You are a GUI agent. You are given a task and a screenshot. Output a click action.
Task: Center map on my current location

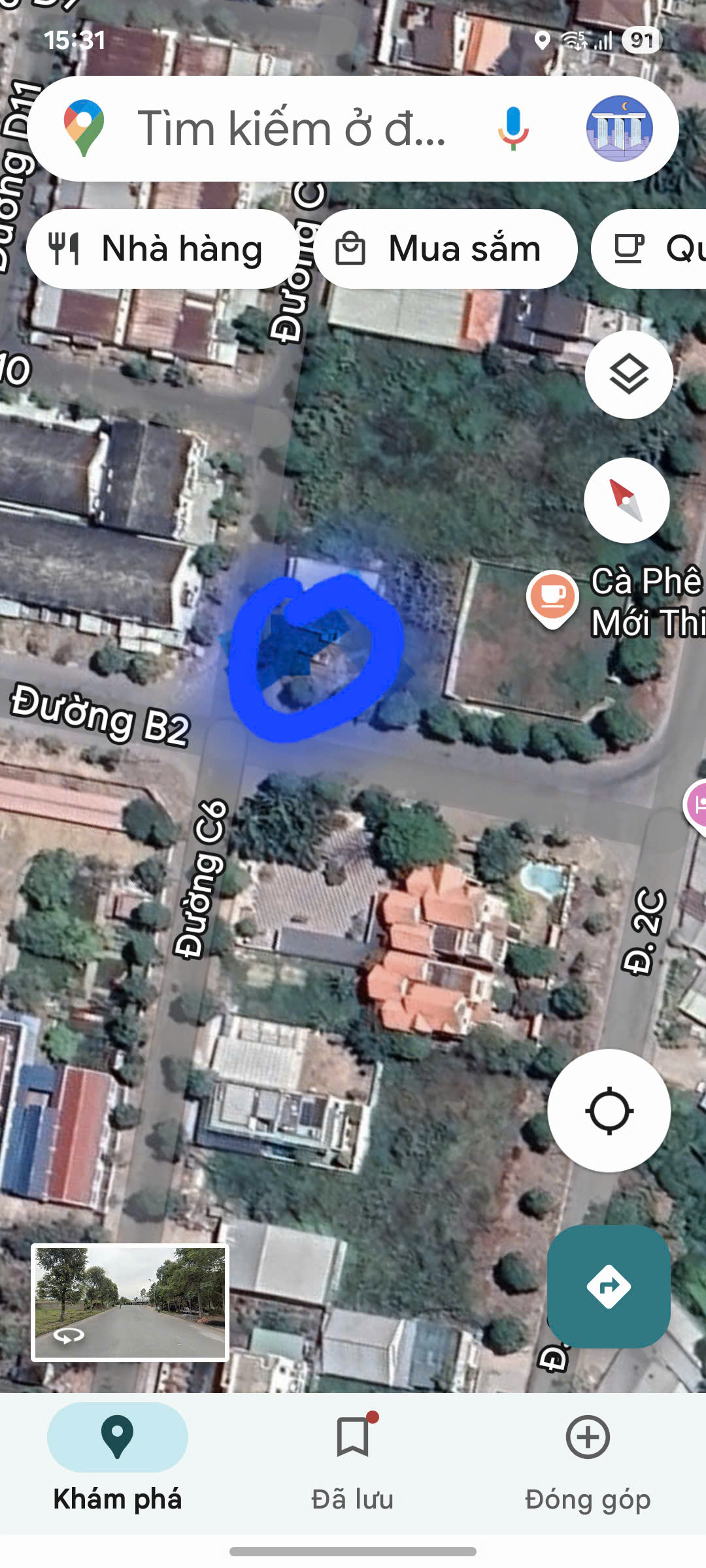tap(609, 1111)
